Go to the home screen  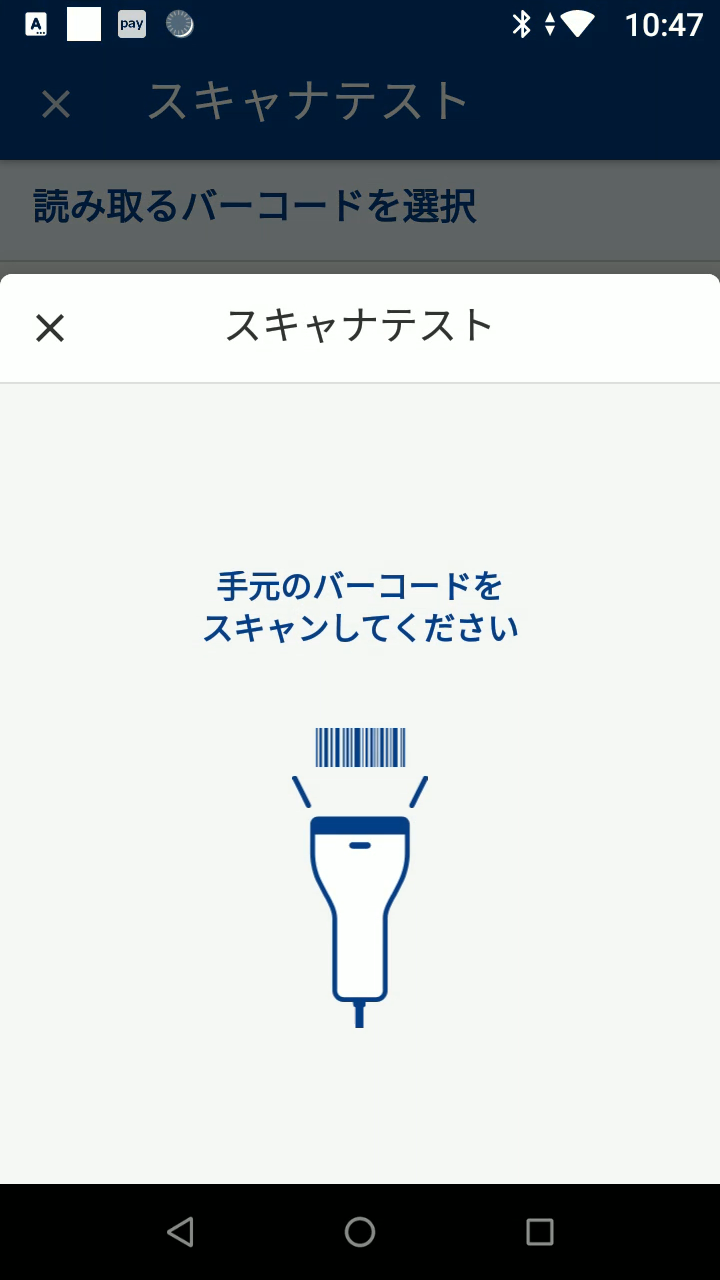360,1232
